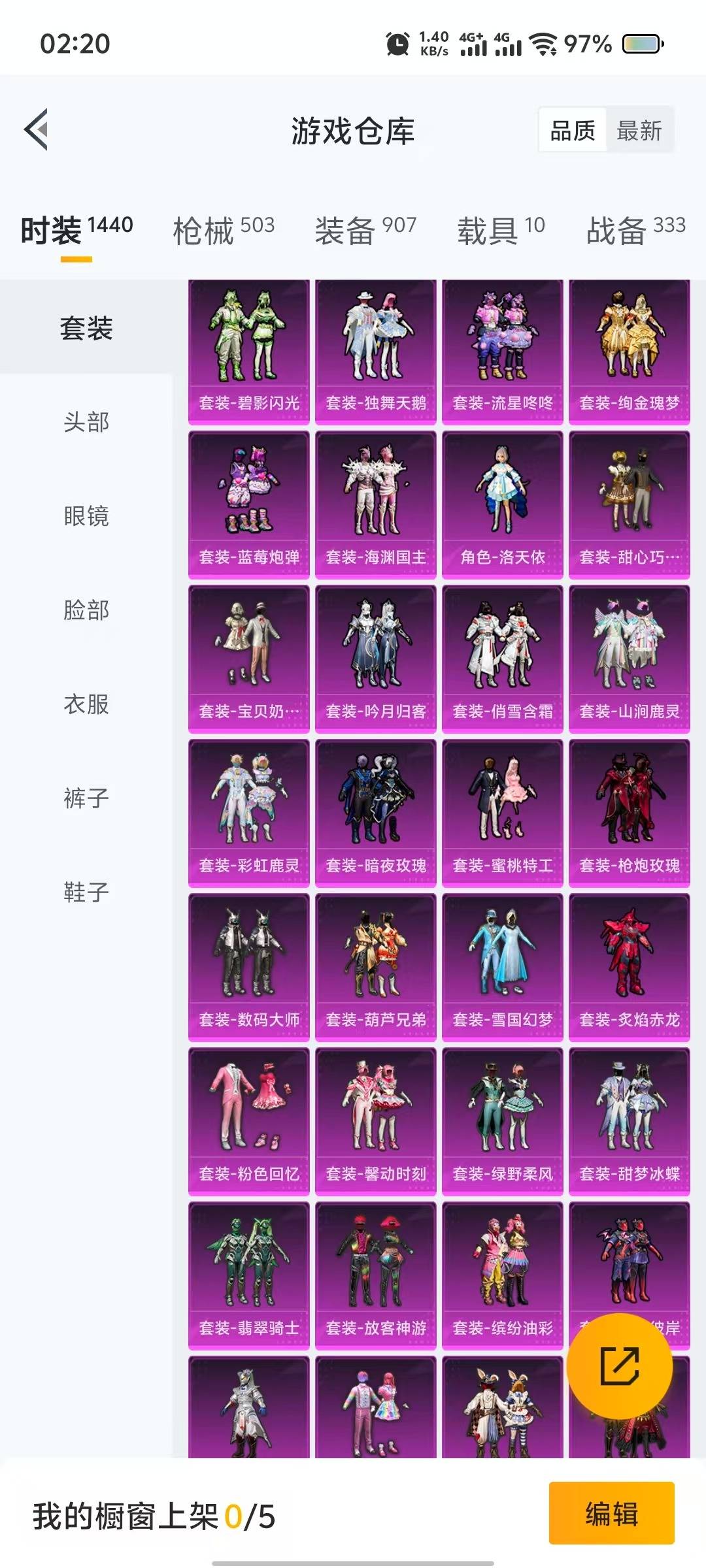Open the 角色-洛天依 item
Viewport: 706px width, 1568px height.
(x=503, y=505)
